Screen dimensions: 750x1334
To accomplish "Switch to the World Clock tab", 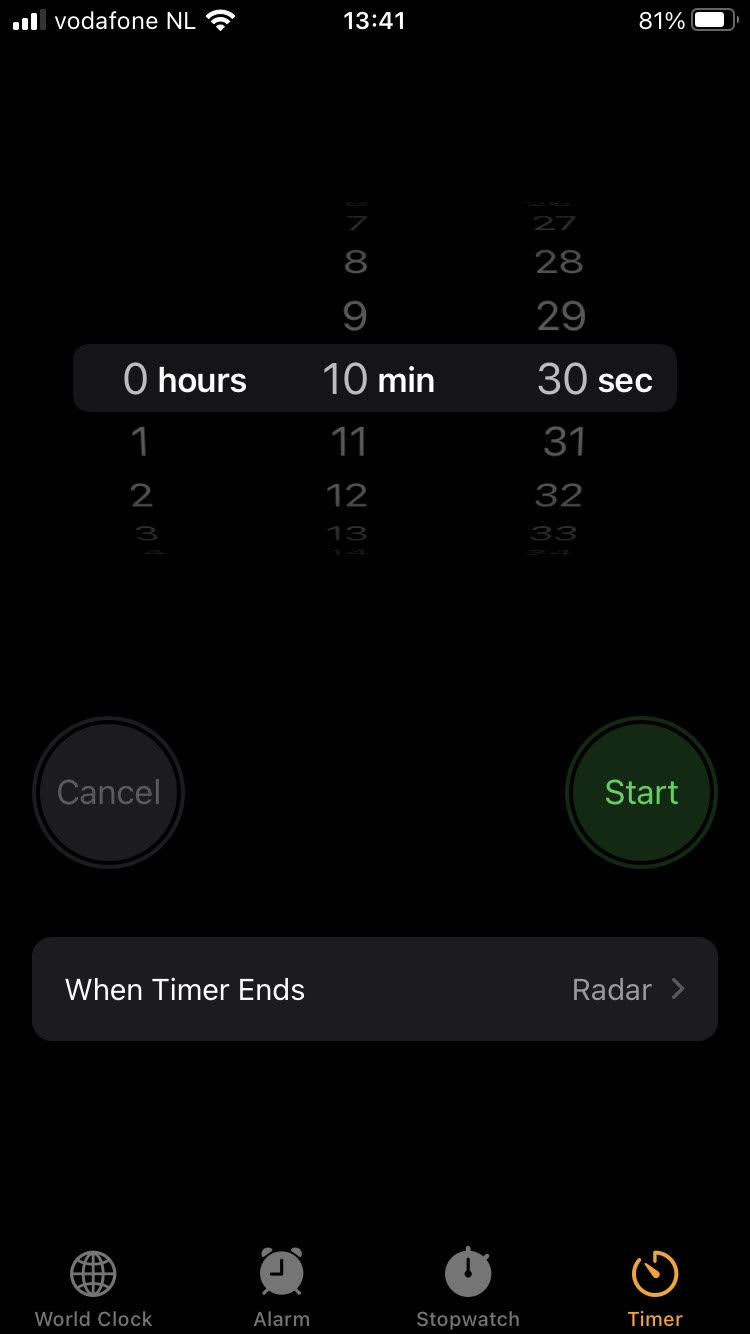I will [x=93, y=1288].
